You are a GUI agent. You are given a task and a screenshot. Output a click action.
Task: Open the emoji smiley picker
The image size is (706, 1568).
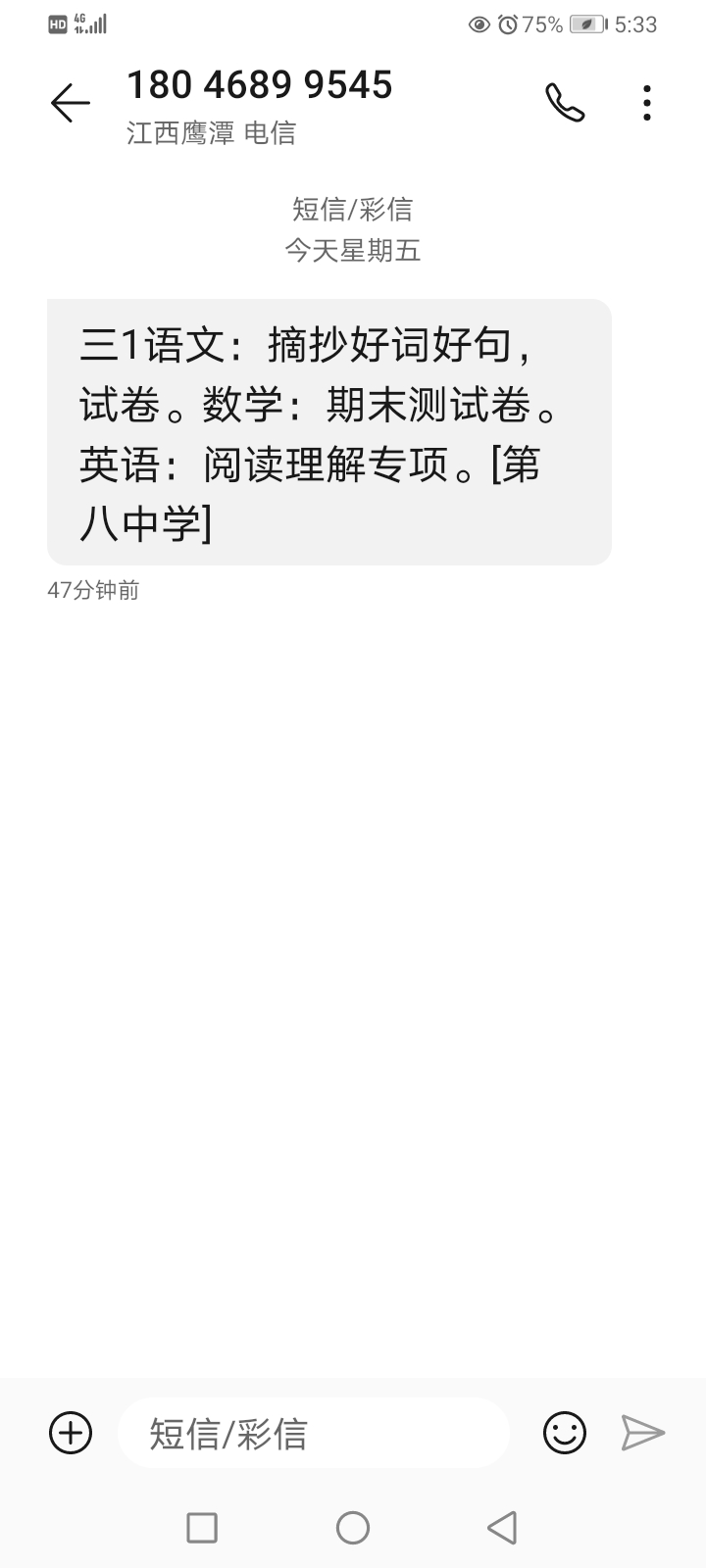coord(565,1434)
